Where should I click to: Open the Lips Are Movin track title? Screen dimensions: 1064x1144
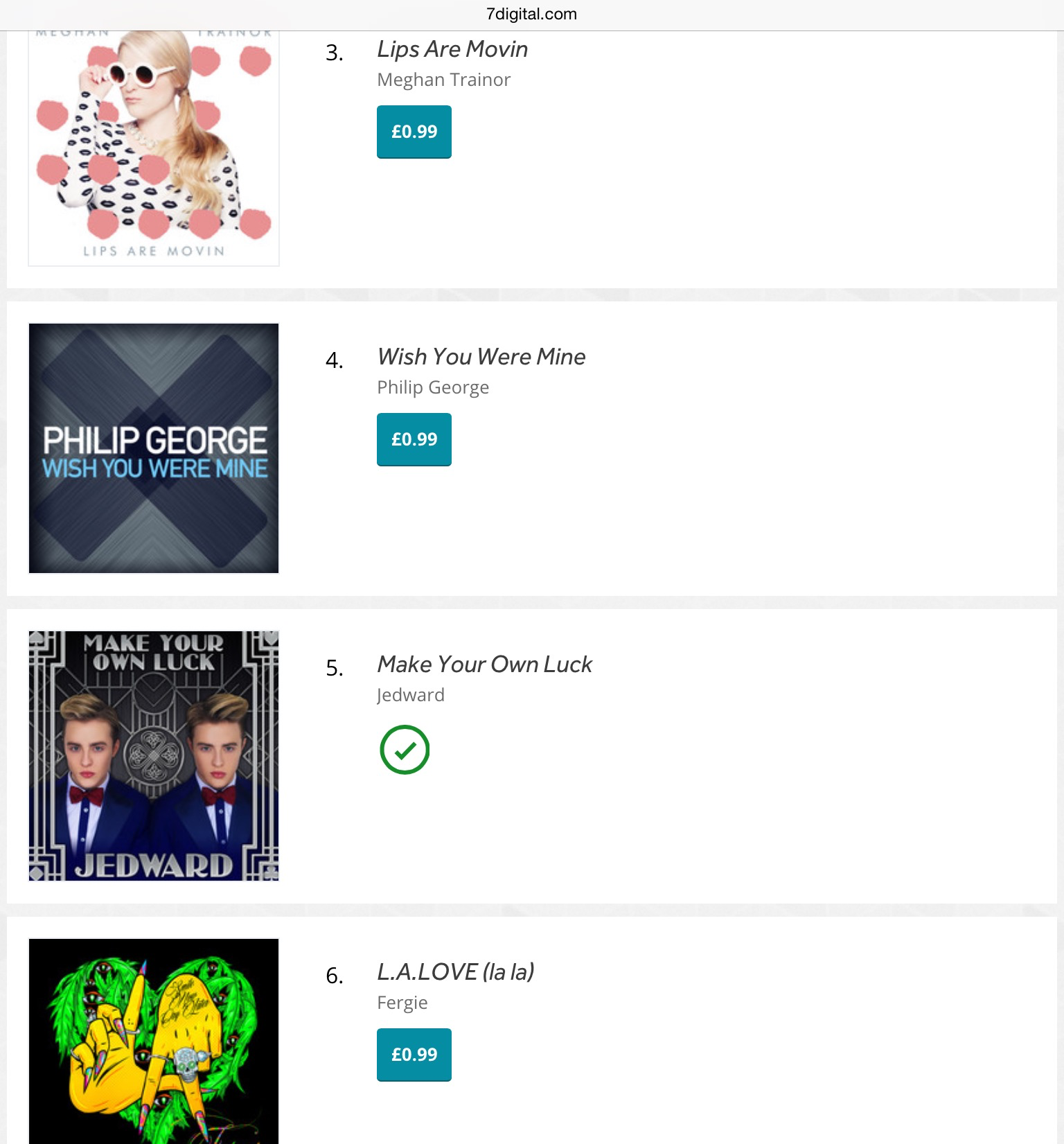pyautogui.click(x=452, y=49)
